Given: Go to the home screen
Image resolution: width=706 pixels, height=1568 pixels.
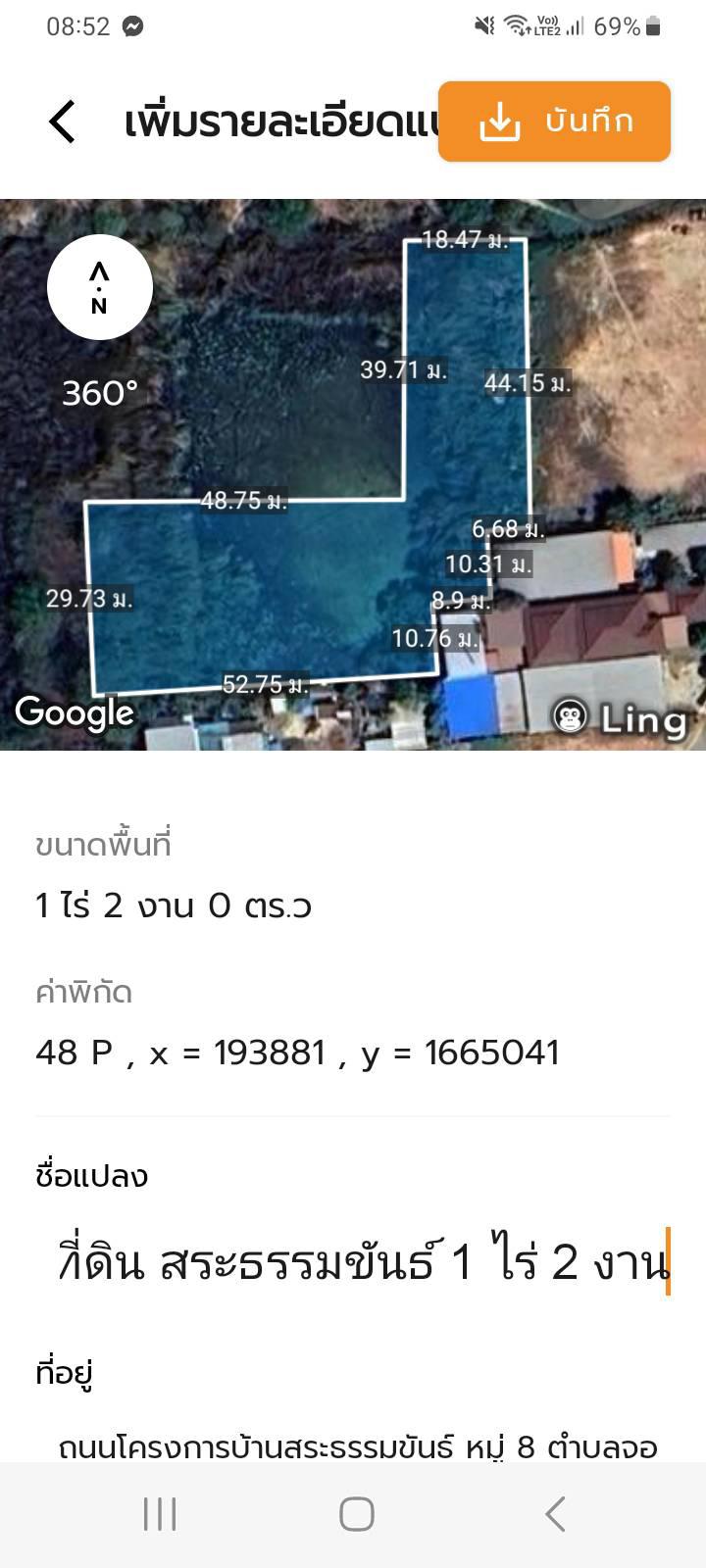Looking at the screenshot, I should [x=356, y=1514].
